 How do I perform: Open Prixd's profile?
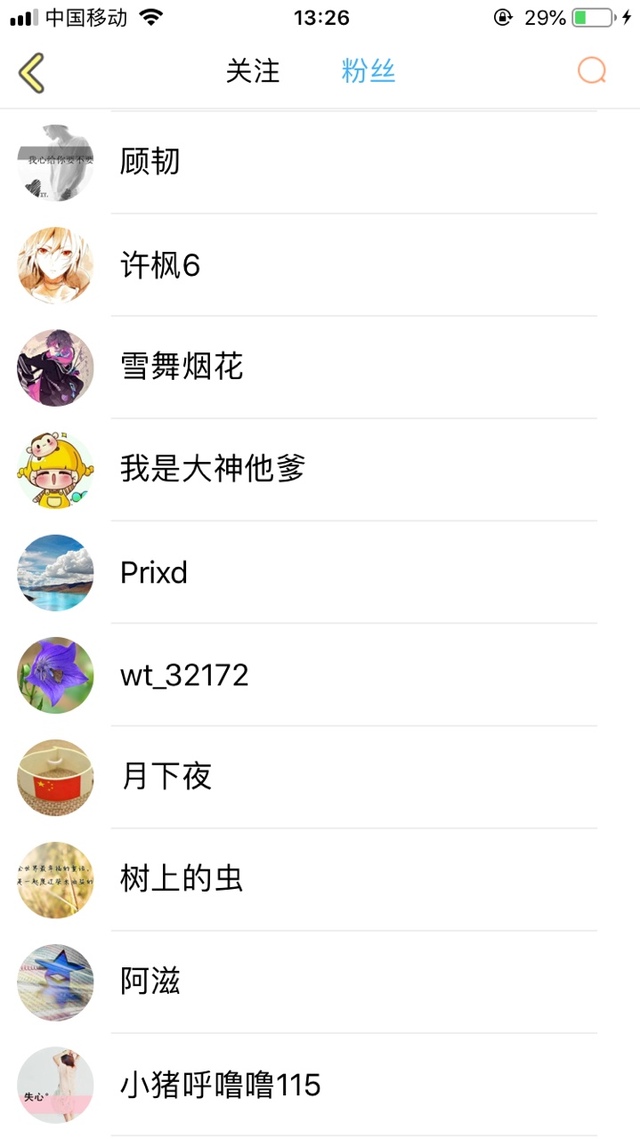[153, 573]
